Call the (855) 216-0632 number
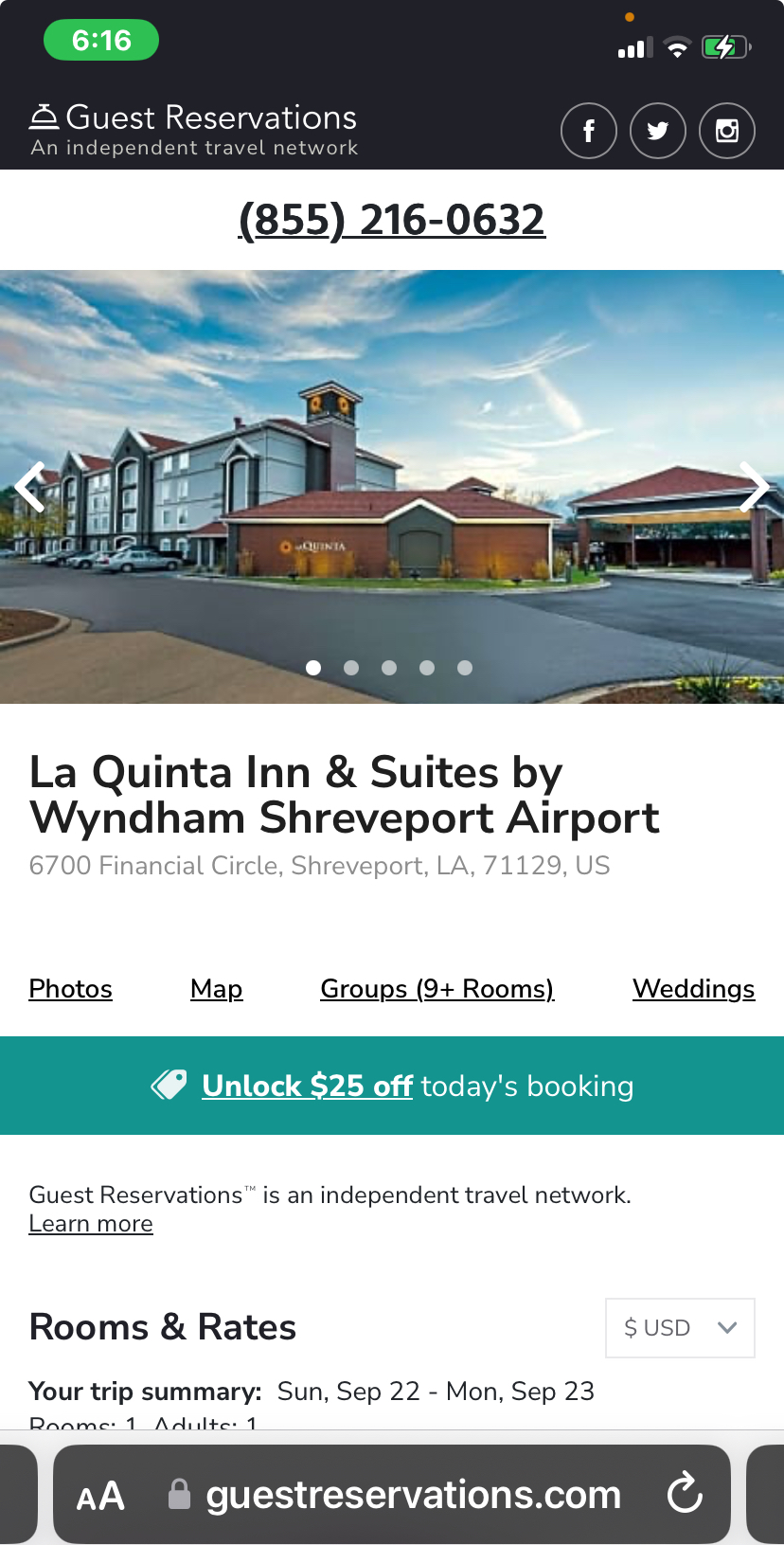Screen dimensions: 784x1545 (392, 219)
